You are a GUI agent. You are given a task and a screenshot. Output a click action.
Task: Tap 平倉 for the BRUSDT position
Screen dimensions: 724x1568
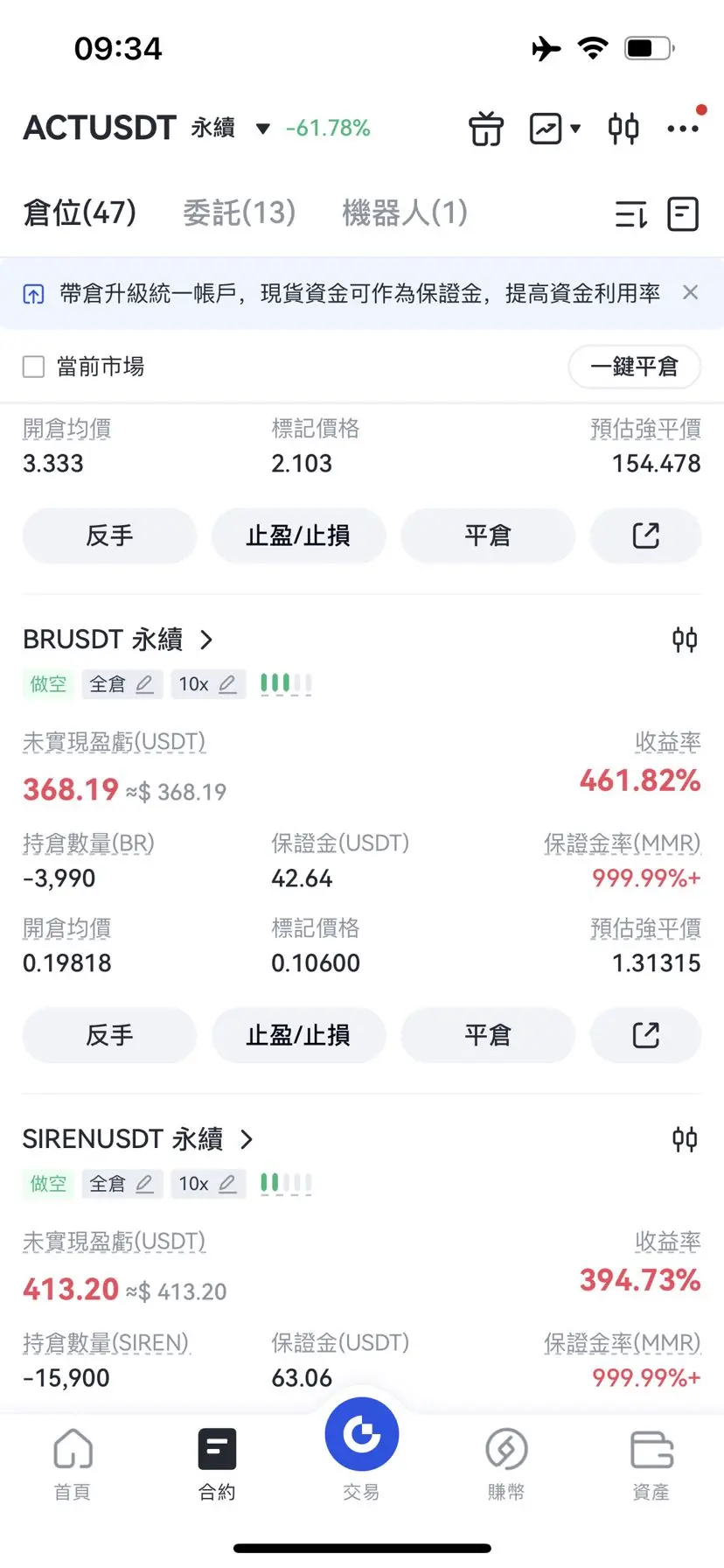[487, 1035]
